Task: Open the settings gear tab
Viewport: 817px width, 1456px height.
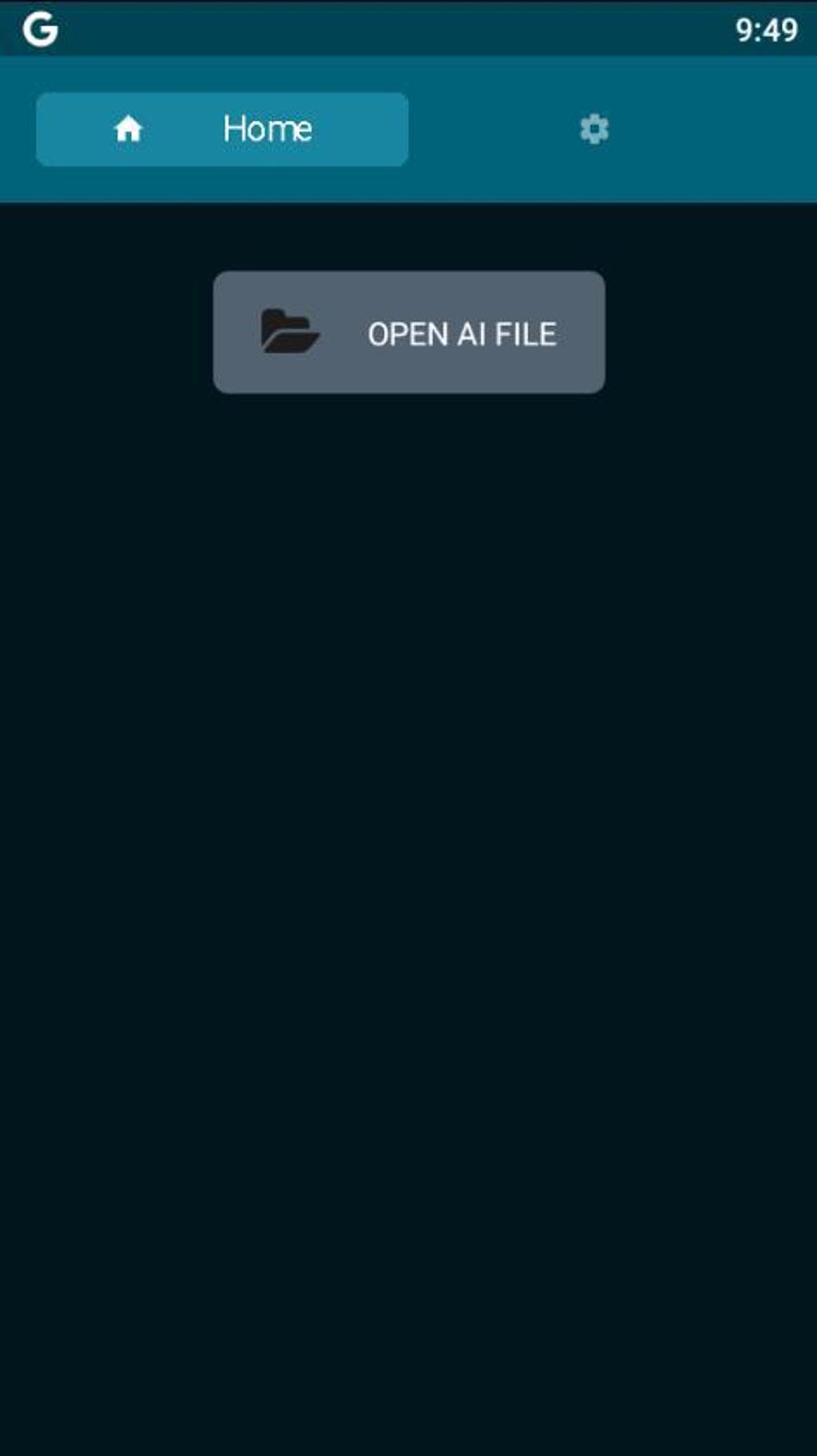Action: (x=594, y=129)
